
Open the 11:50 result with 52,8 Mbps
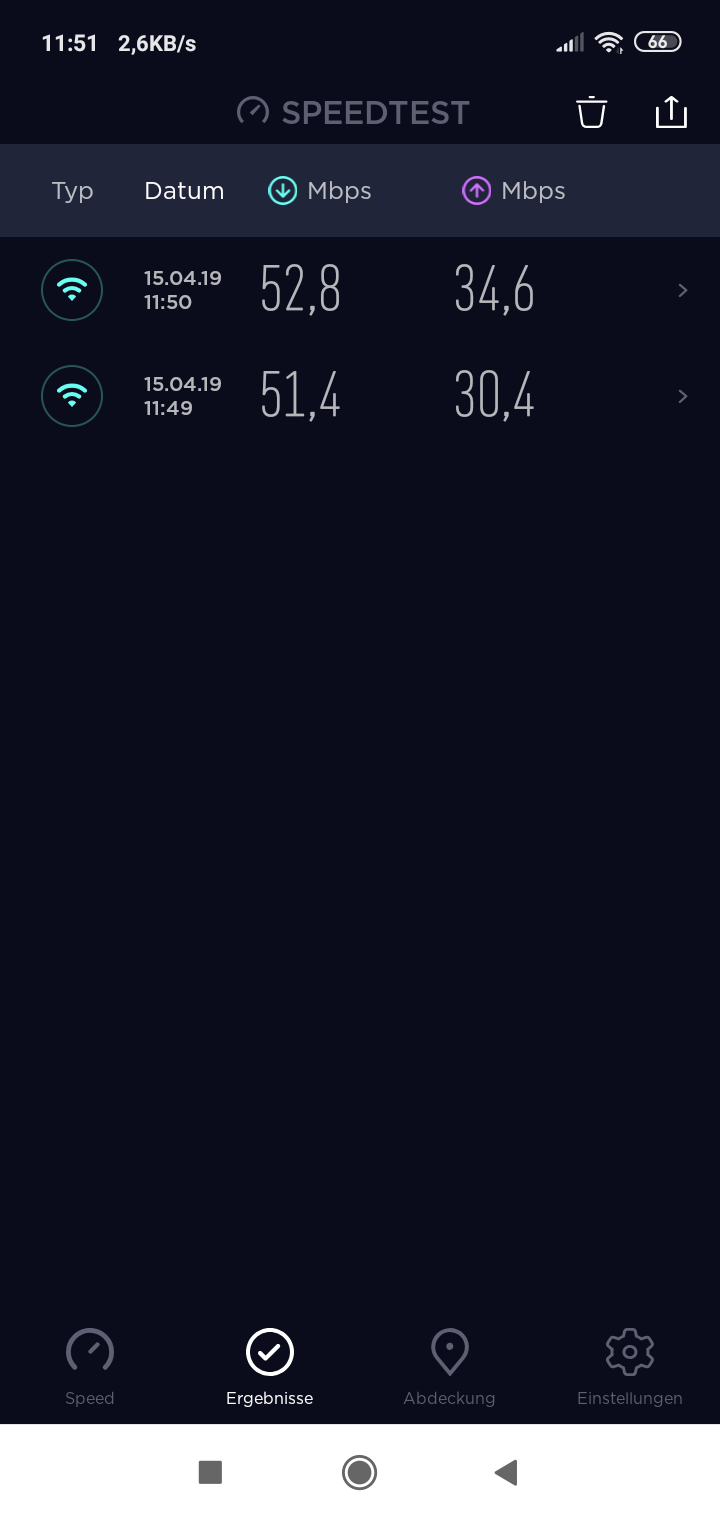coord(360,290)
